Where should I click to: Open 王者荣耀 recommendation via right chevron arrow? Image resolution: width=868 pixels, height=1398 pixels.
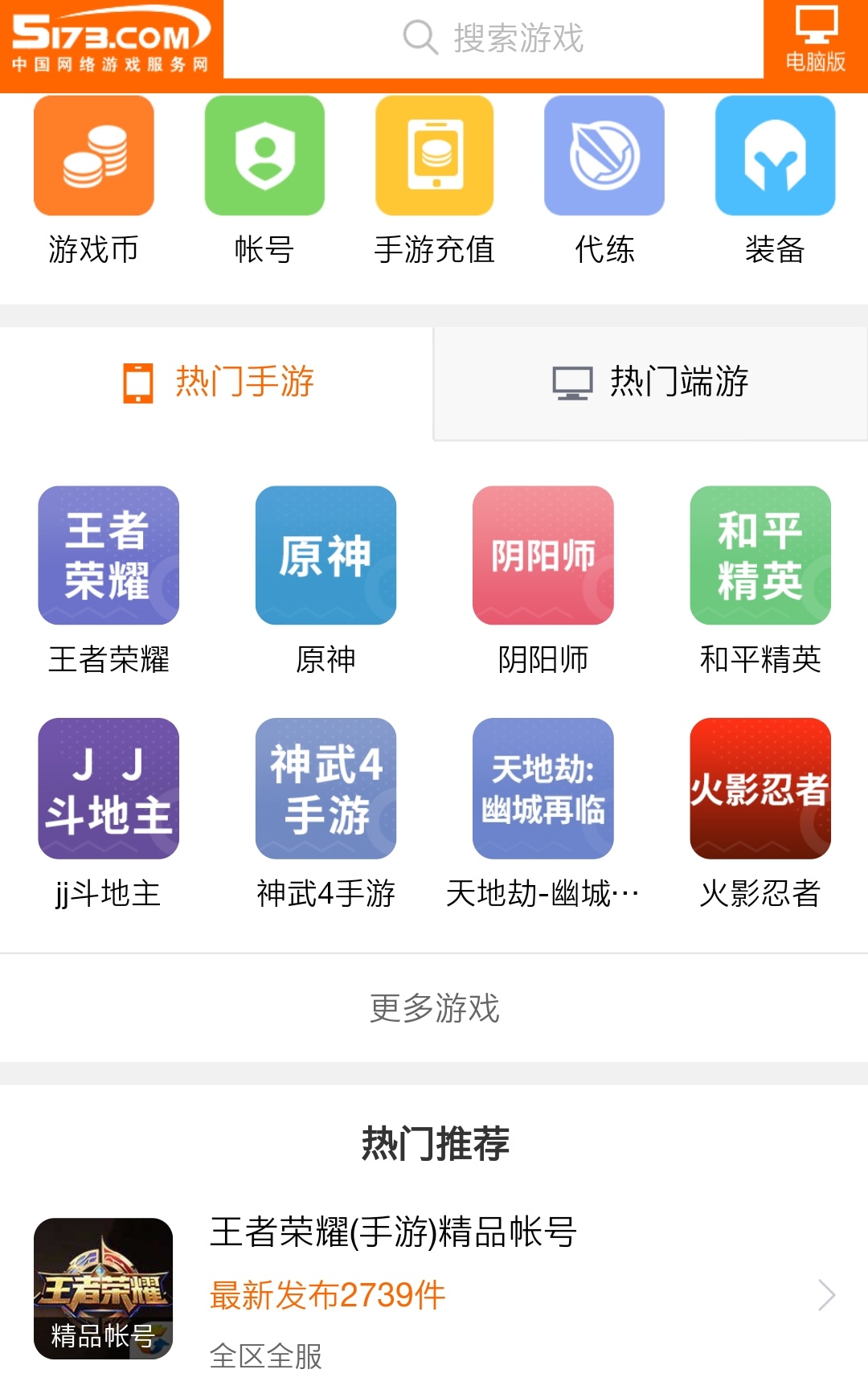coord(829,1294)
